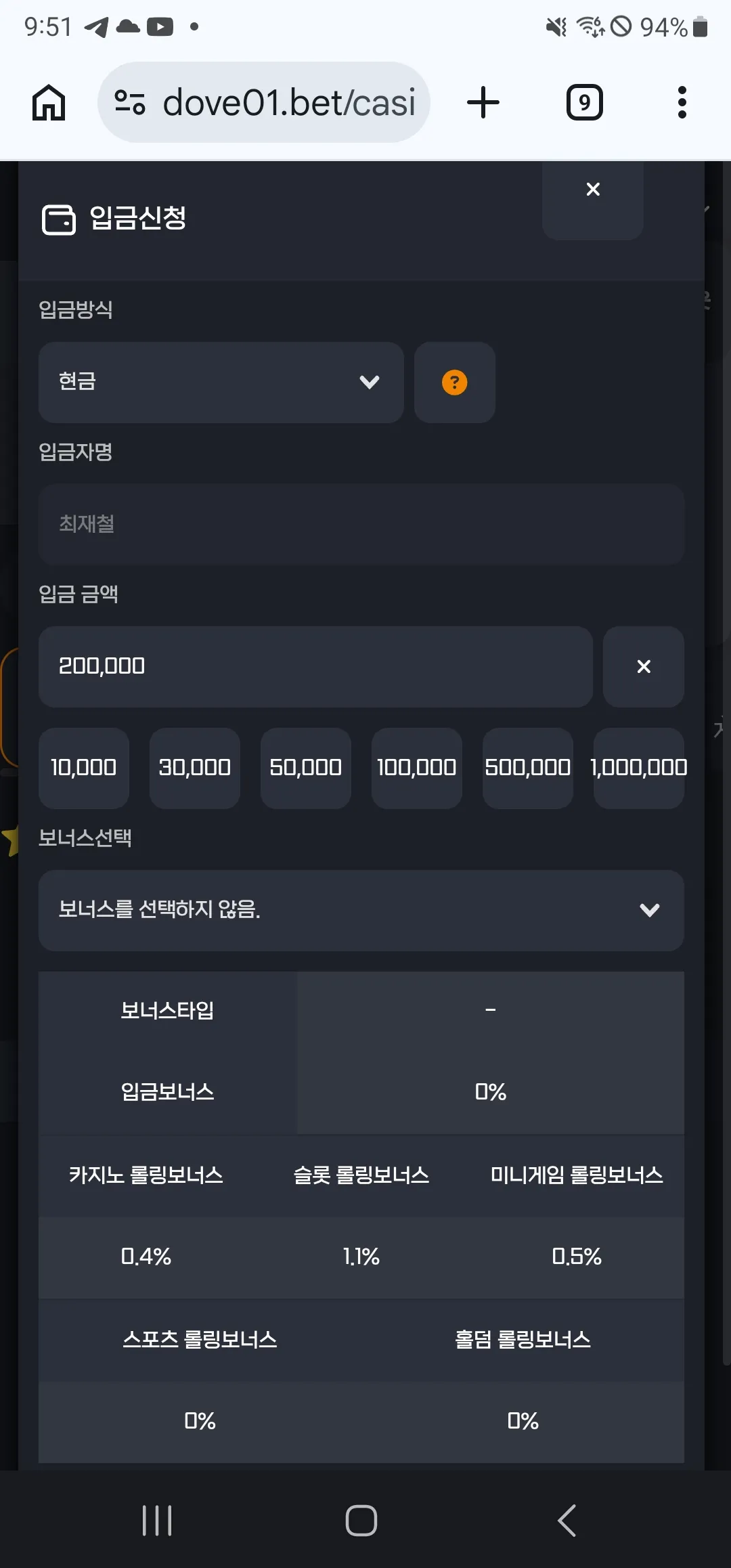Viewport: 731px width, 1568px height.
Task: Open a new browser tab
Action: tap(483, 103)
